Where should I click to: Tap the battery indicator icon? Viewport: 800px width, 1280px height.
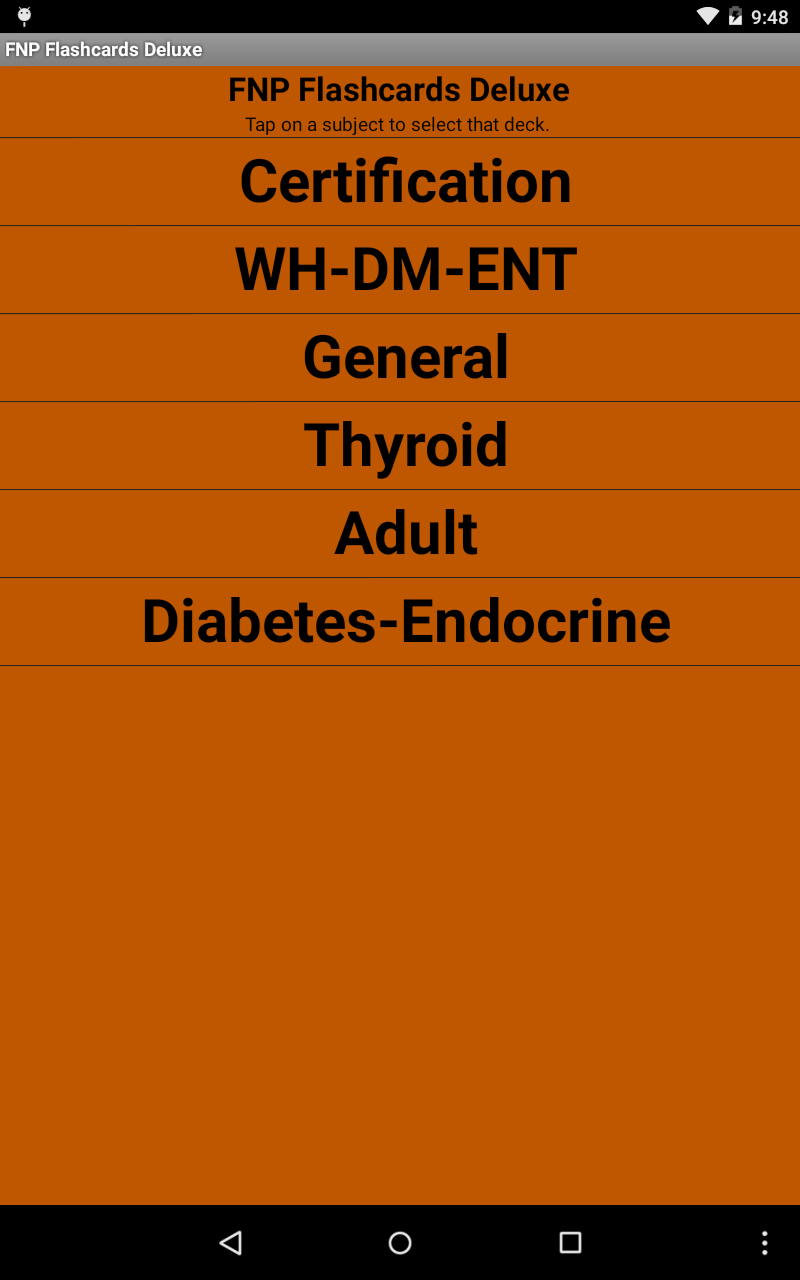point(736,15)
